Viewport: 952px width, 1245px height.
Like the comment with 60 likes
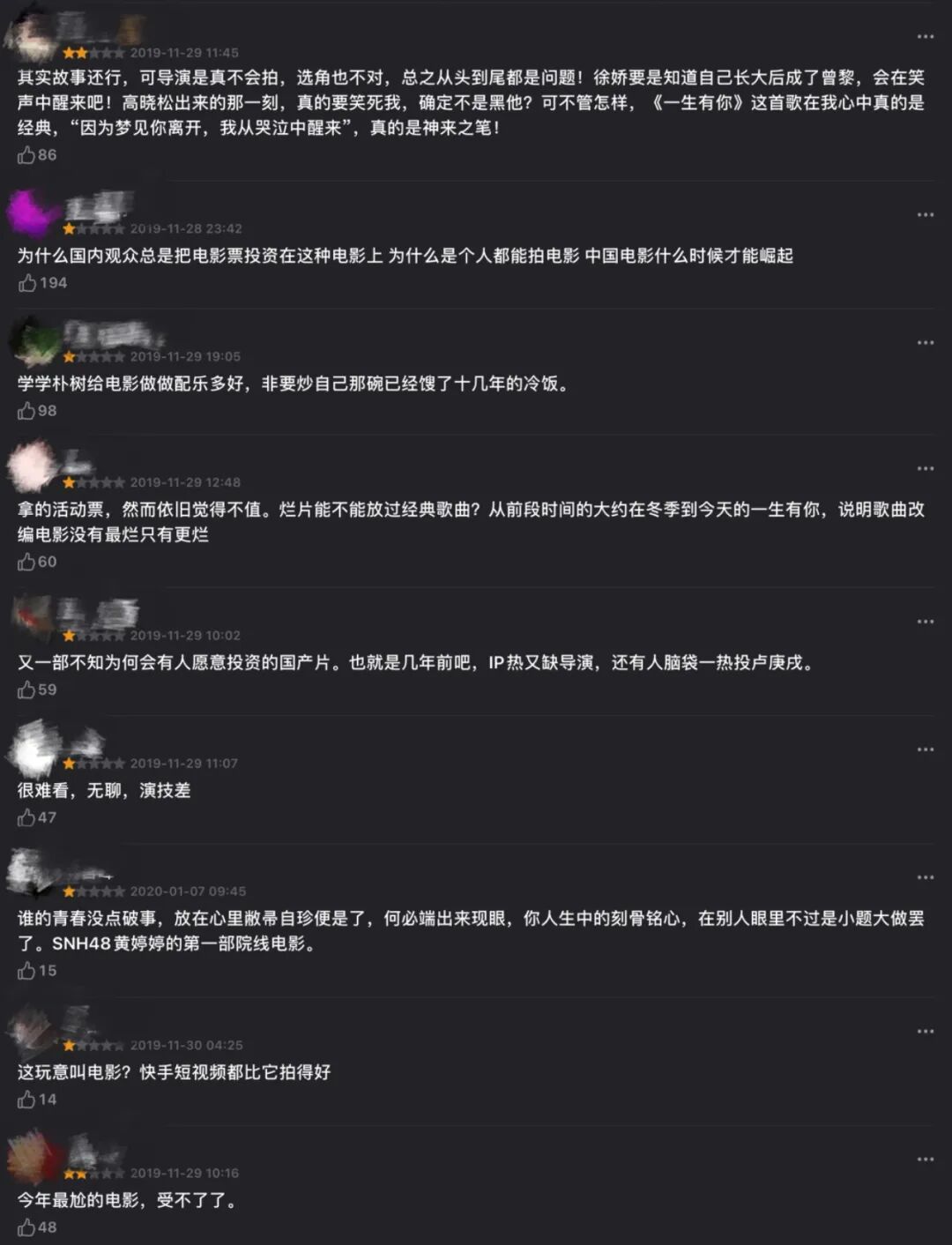(26, 562)
